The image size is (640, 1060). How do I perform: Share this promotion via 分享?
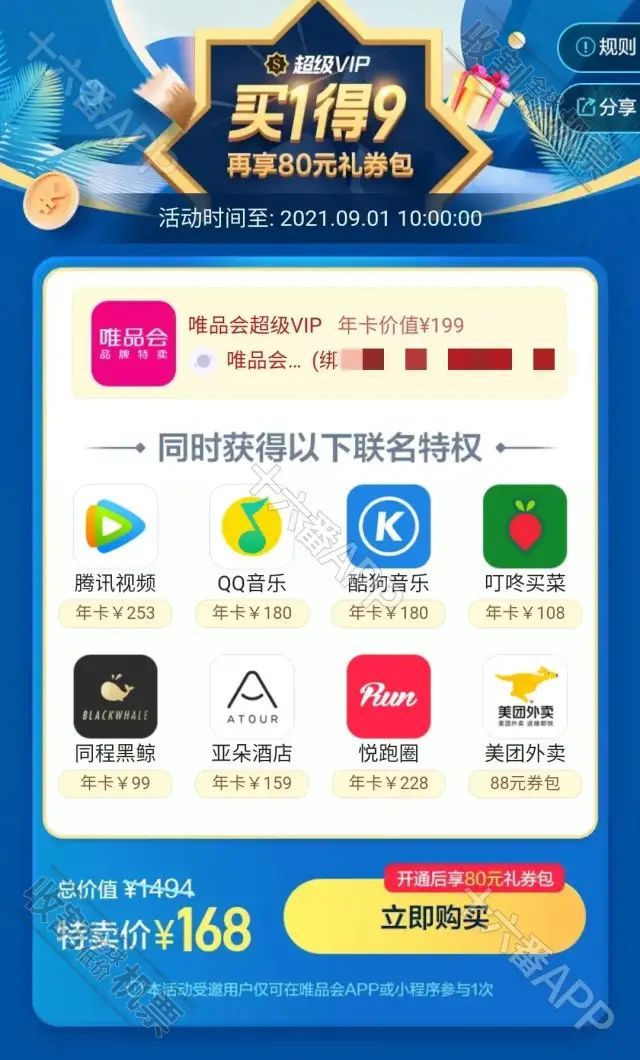605,107
